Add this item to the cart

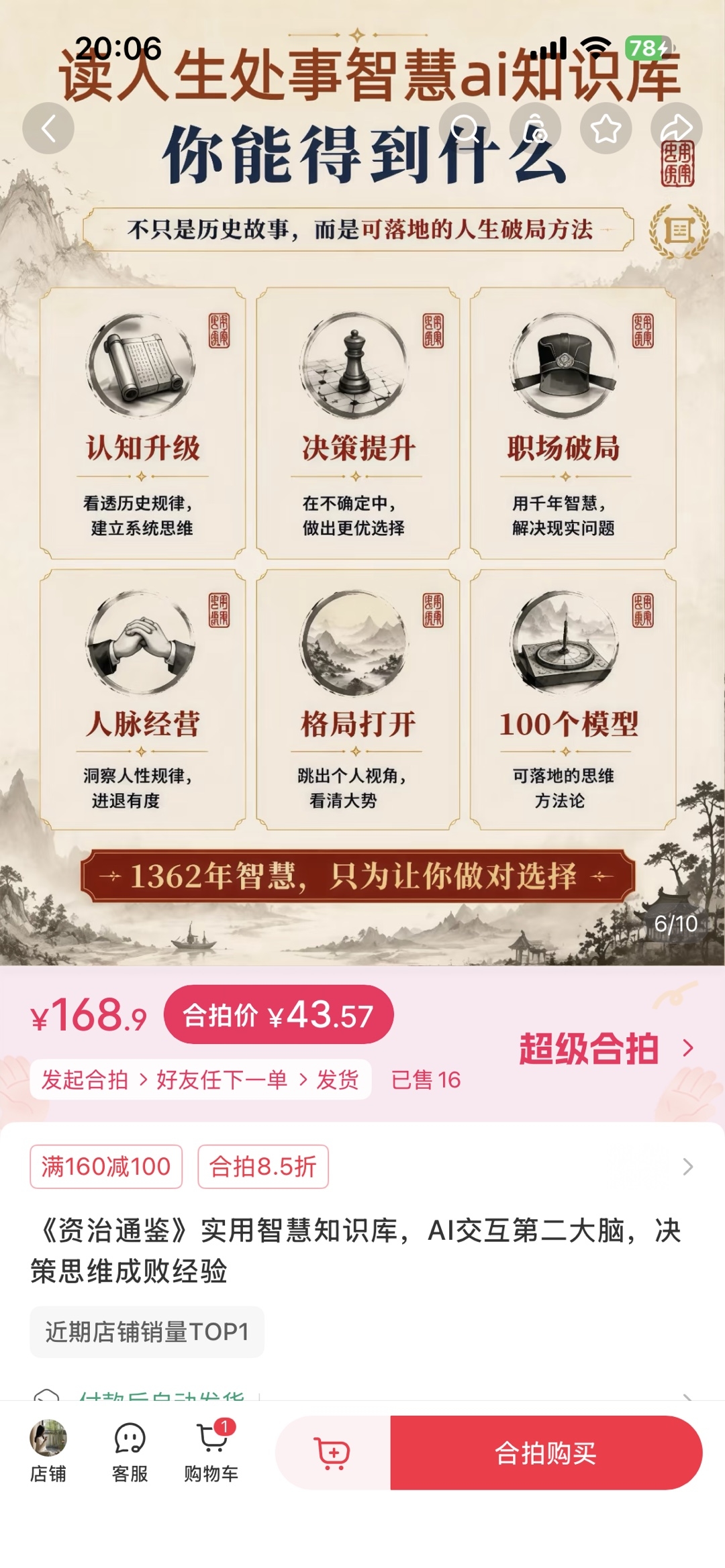point(333,1453)
